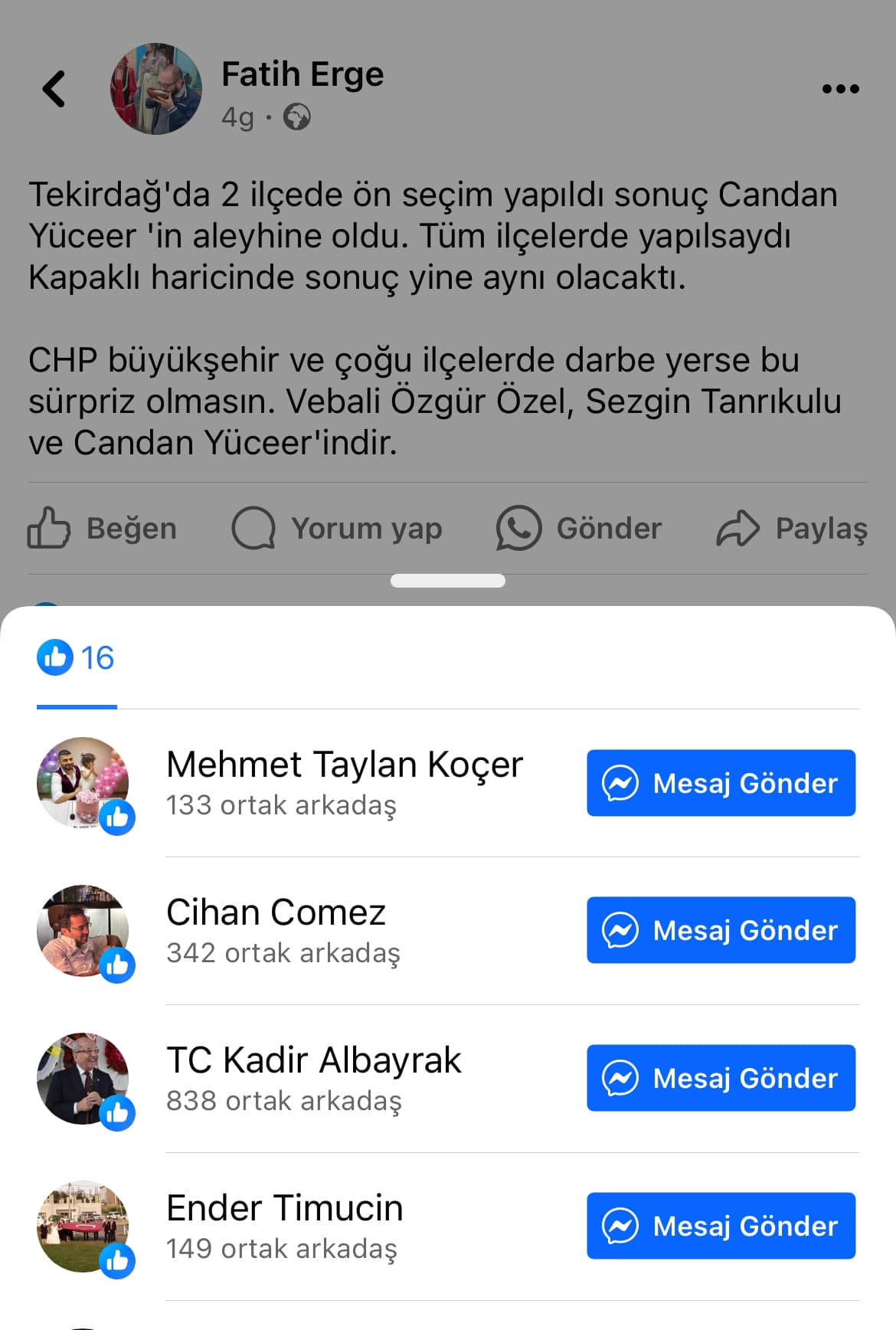Open TC Kadir Albayrak's profile

pyautogui.click(x=313, y=1060)
